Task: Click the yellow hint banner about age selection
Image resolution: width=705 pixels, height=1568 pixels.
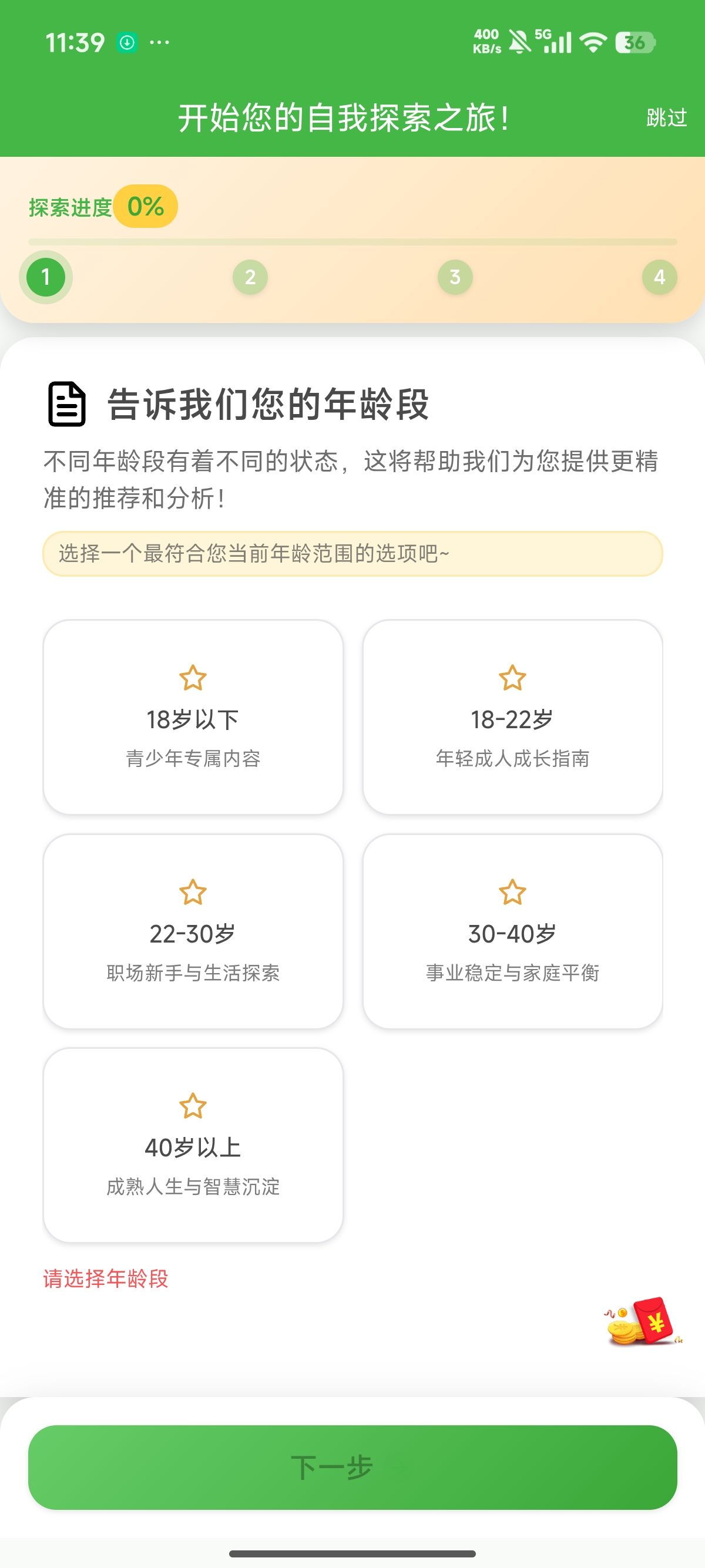Action: click(x=352, y=554)
